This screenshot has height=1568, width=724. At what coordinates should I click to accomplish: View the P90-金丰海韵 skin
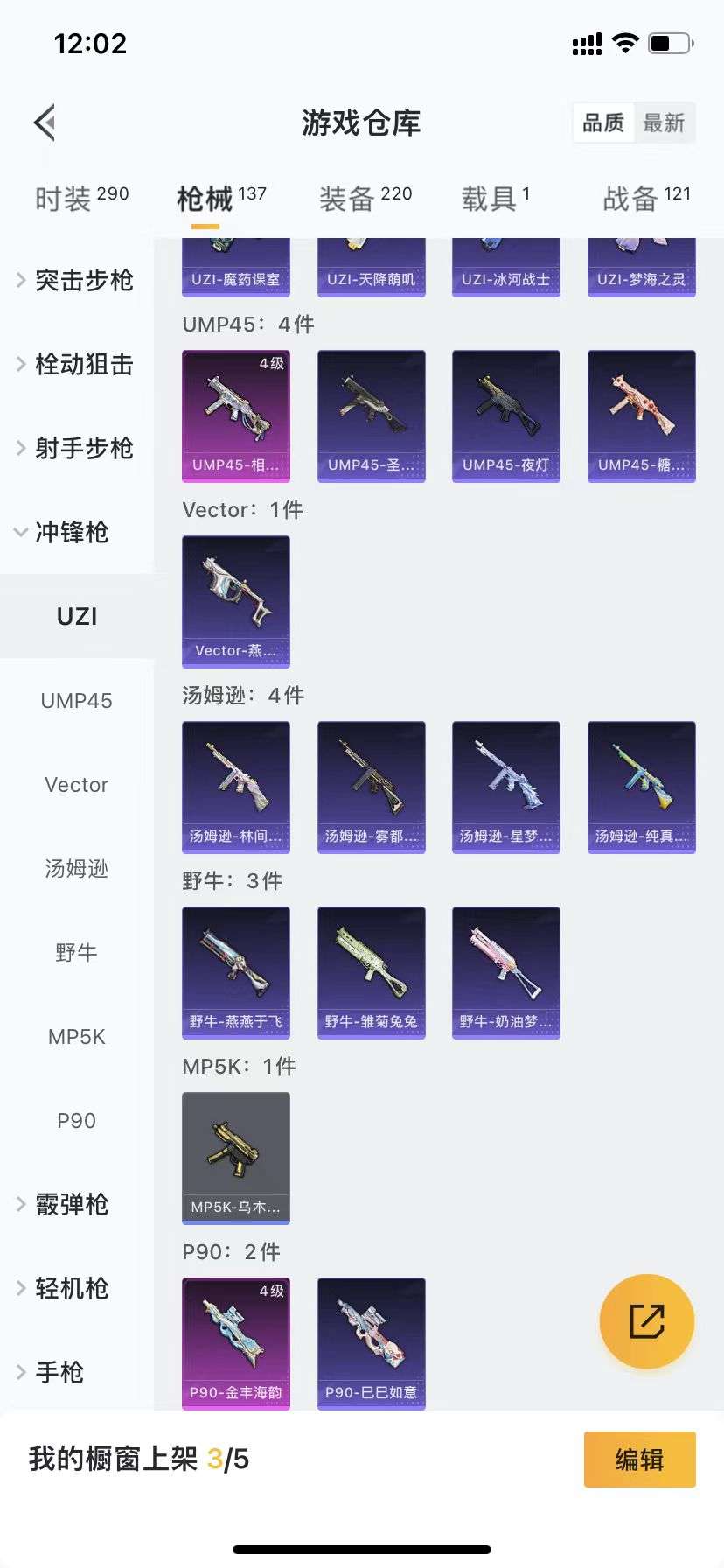pyautogui.click(x=235, y=1344)
